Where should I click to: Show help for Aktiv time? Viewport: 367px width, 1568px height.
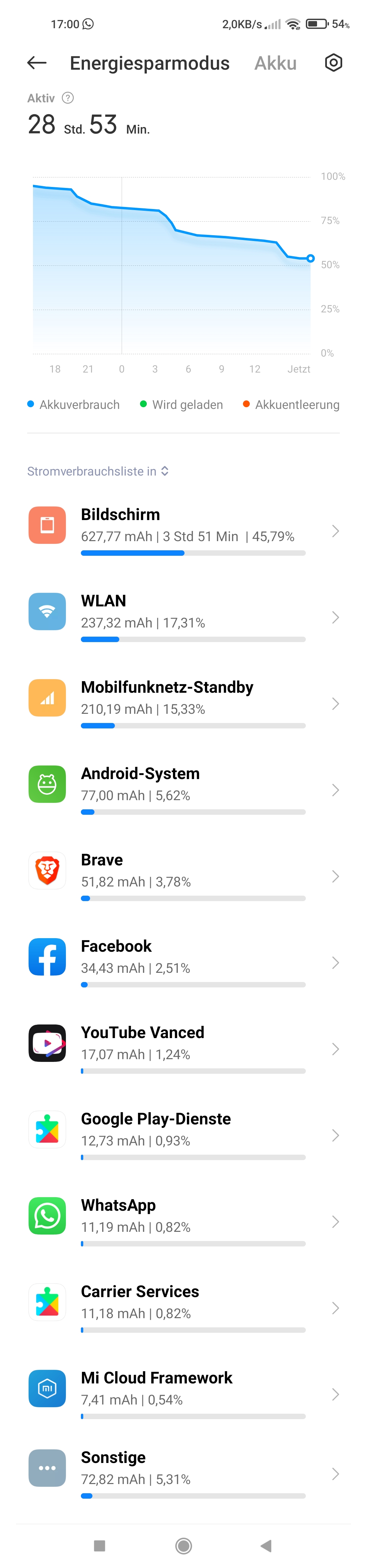[x=68, y=98]
